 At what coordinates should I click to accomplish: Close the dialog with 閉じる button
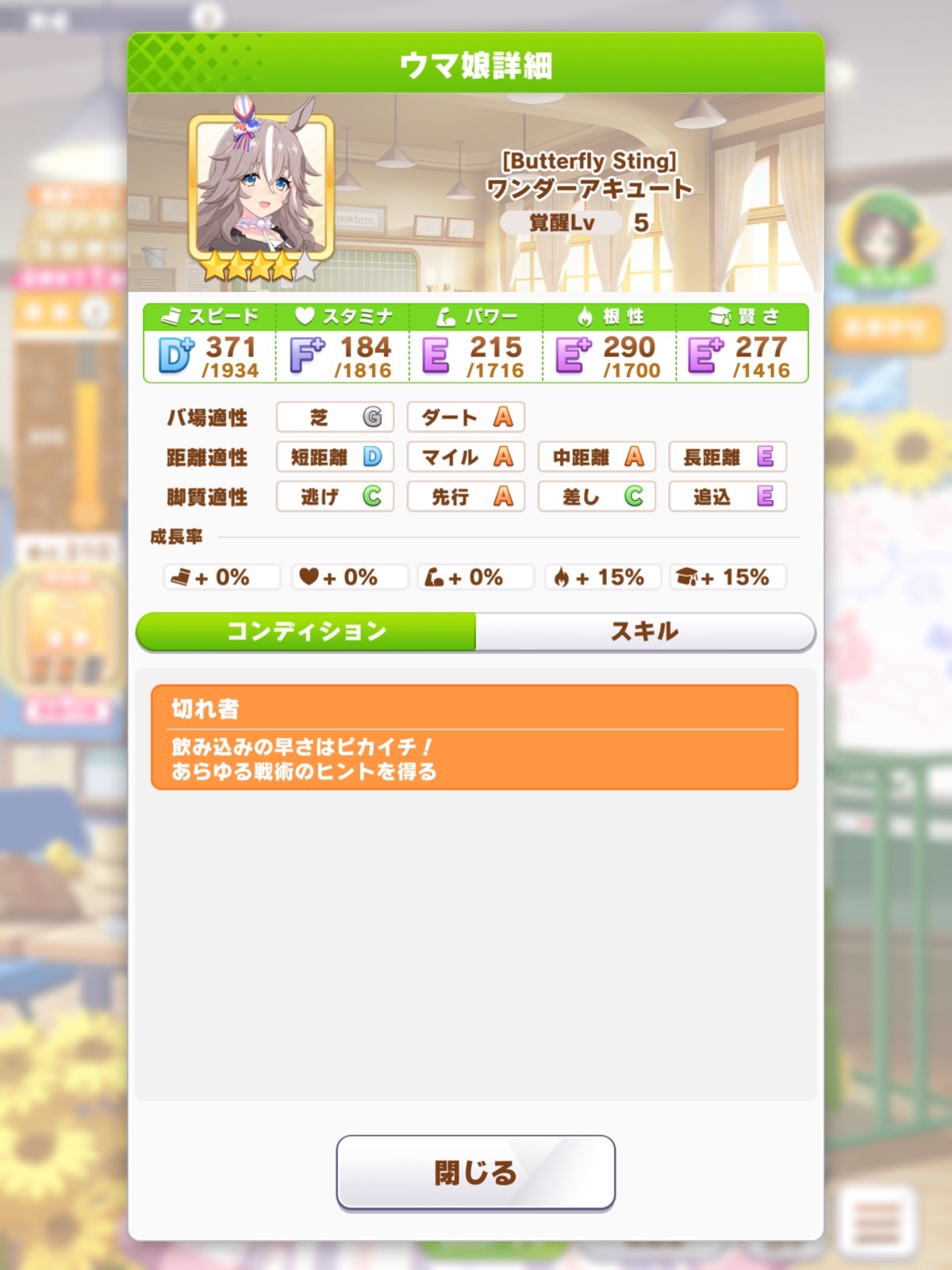(476, 1172)
